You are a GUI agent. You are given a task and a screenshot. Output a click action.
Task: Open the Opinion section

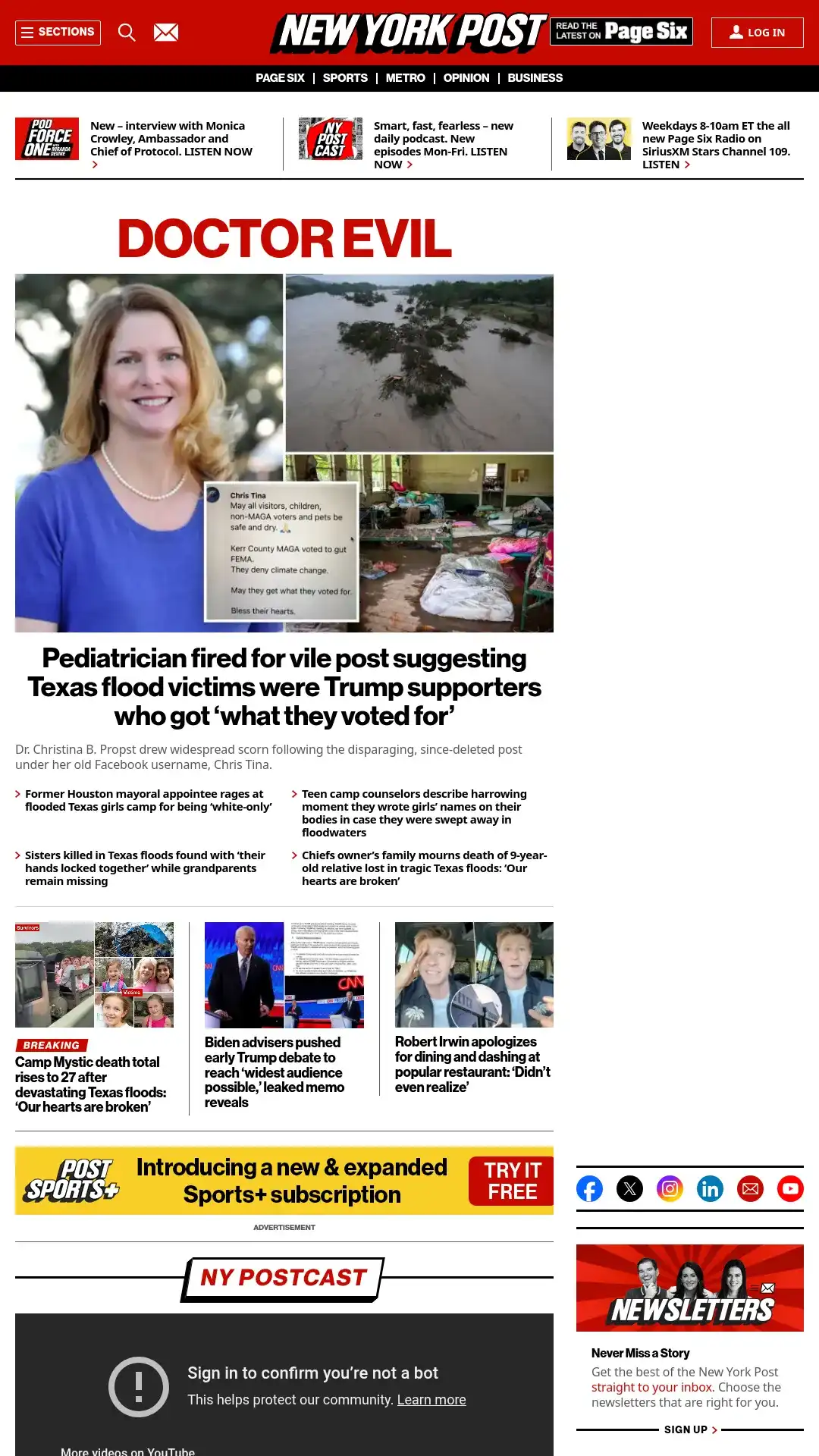[x=466, y=78]
